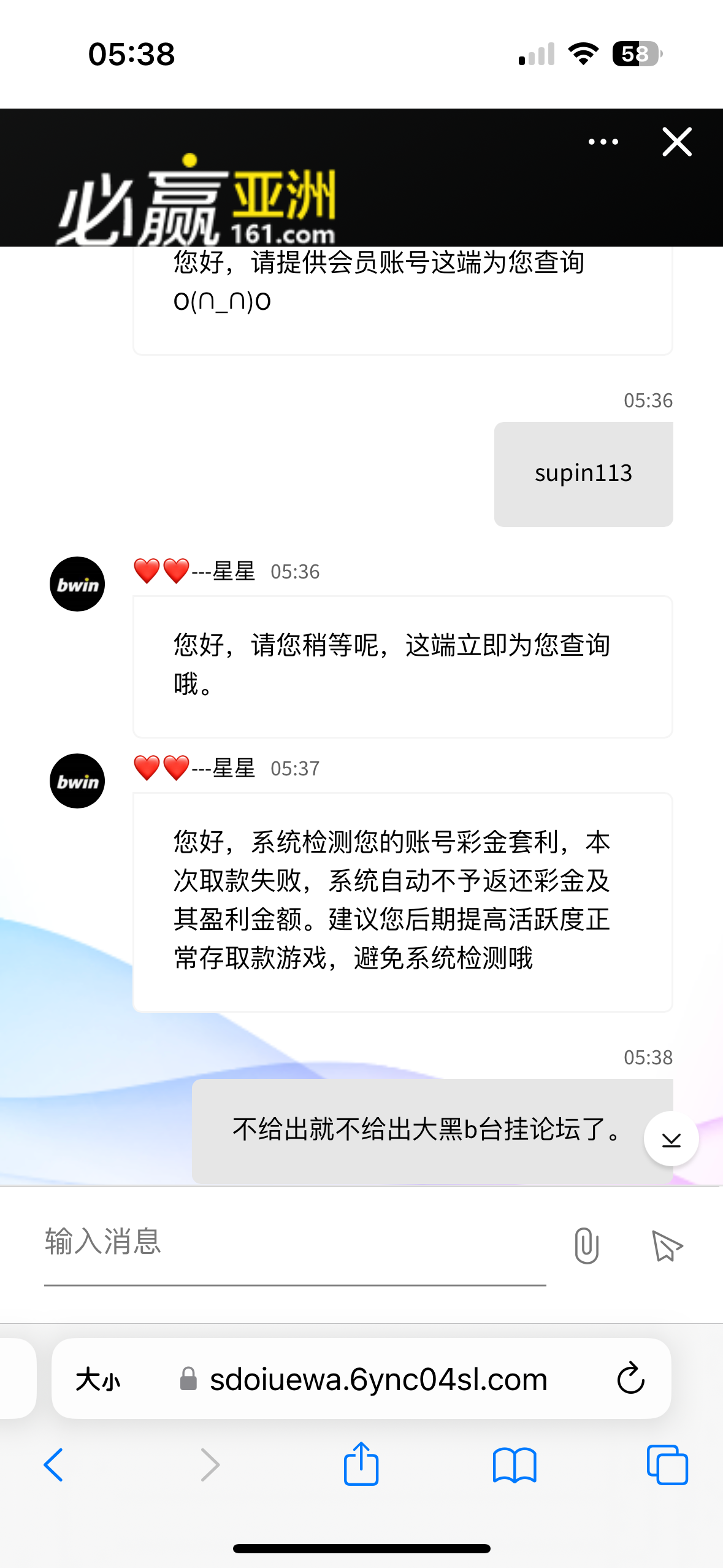
Task: Reload the page in Safari
Action: pyautogui.click(x=630, y=1379)
